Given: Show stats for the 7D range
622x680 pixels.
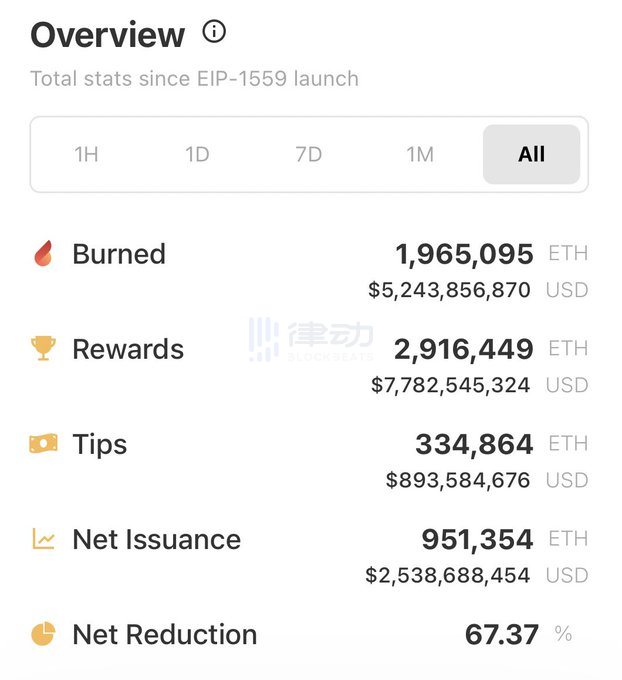Looking at the screenshot, I should [x=308, y=154].
